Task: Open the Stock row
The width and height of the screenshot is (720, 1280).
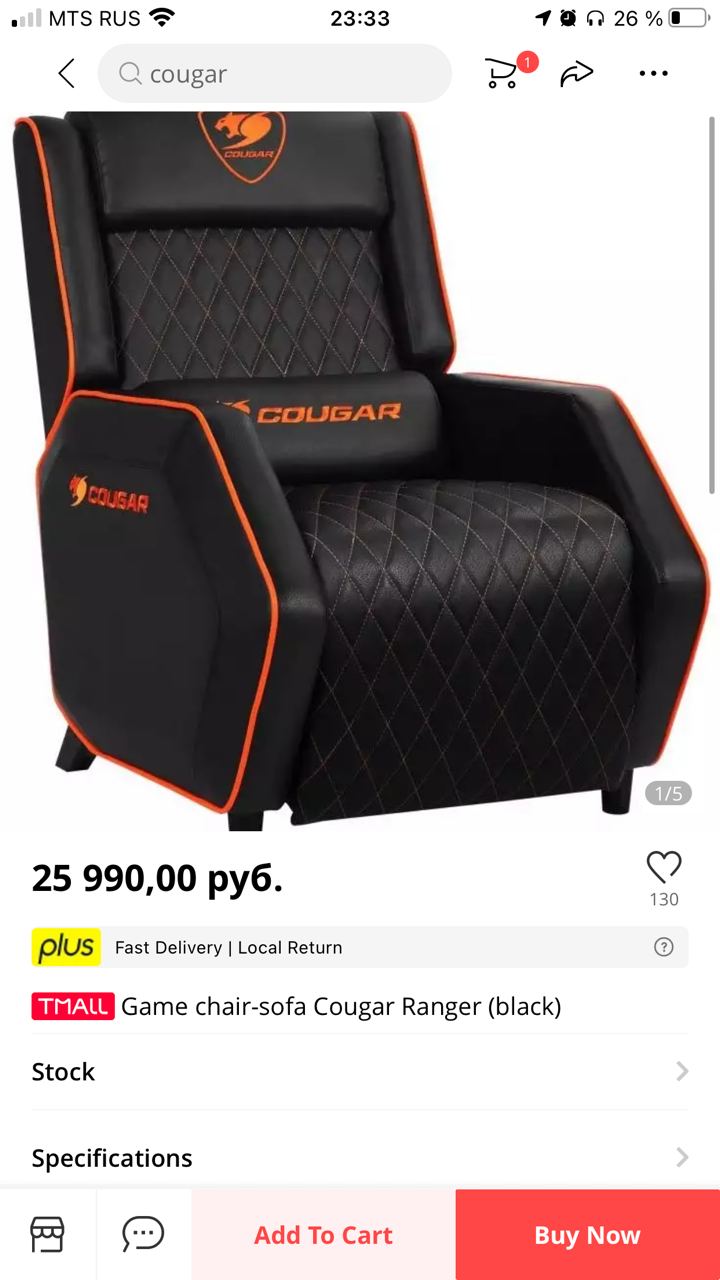Action: pyautogui.click(x=360, y=1071)
